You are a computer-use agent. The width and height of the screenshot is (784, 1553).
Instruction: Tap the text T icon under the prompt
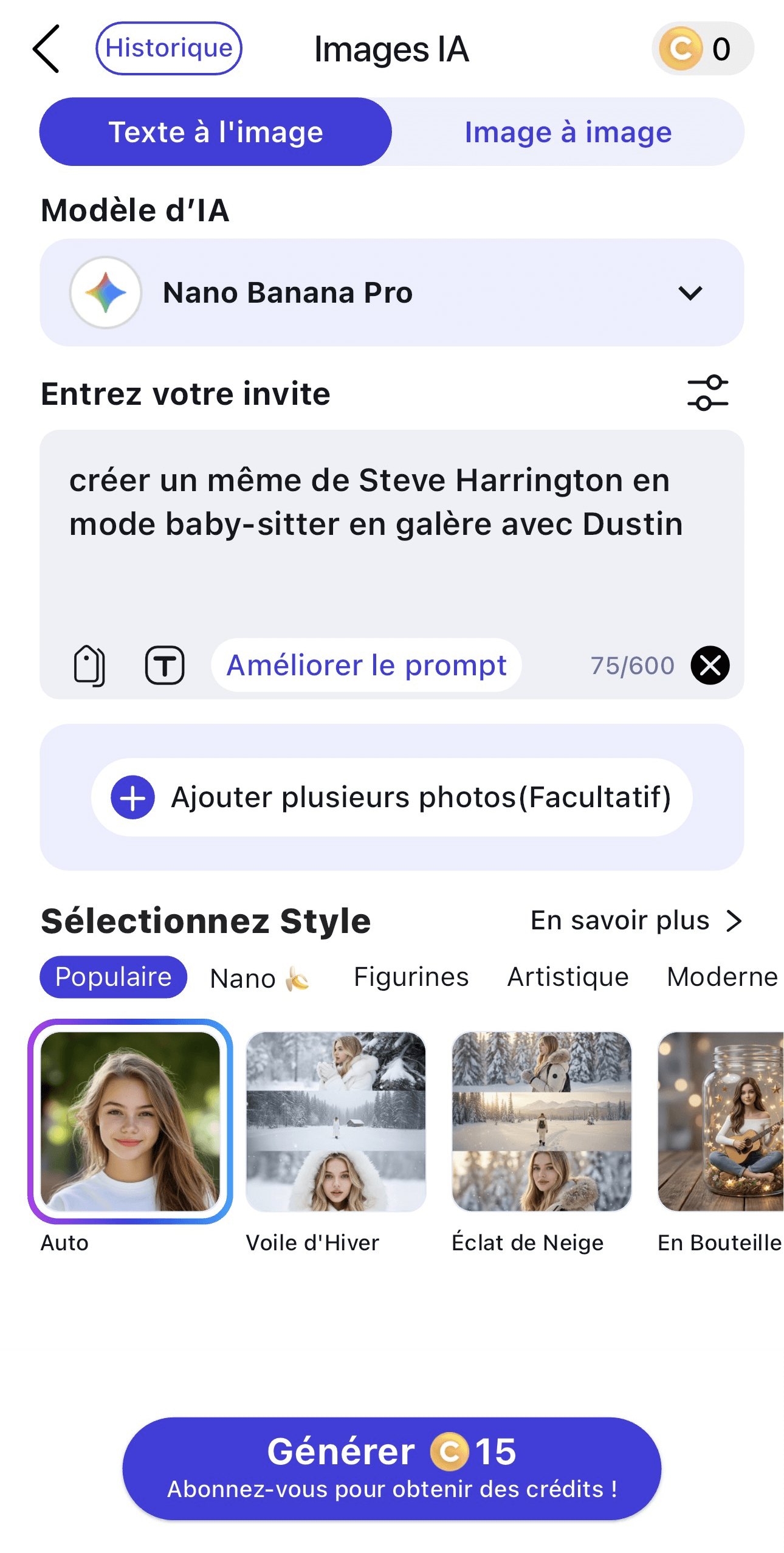[164, 665]
